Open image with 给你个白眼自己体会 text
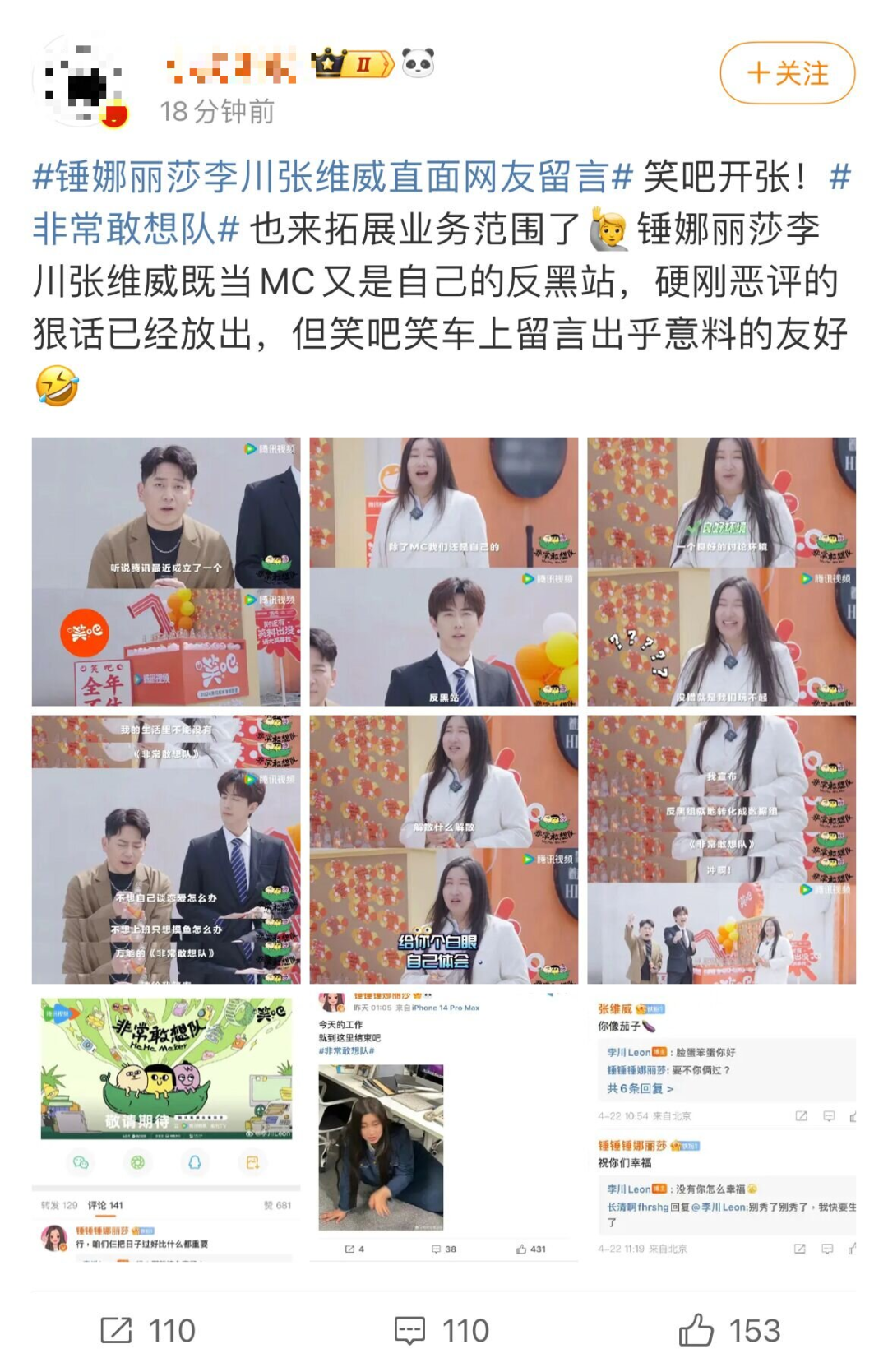The width and height of the screenshot is (888, 1372). pos(443,849)
